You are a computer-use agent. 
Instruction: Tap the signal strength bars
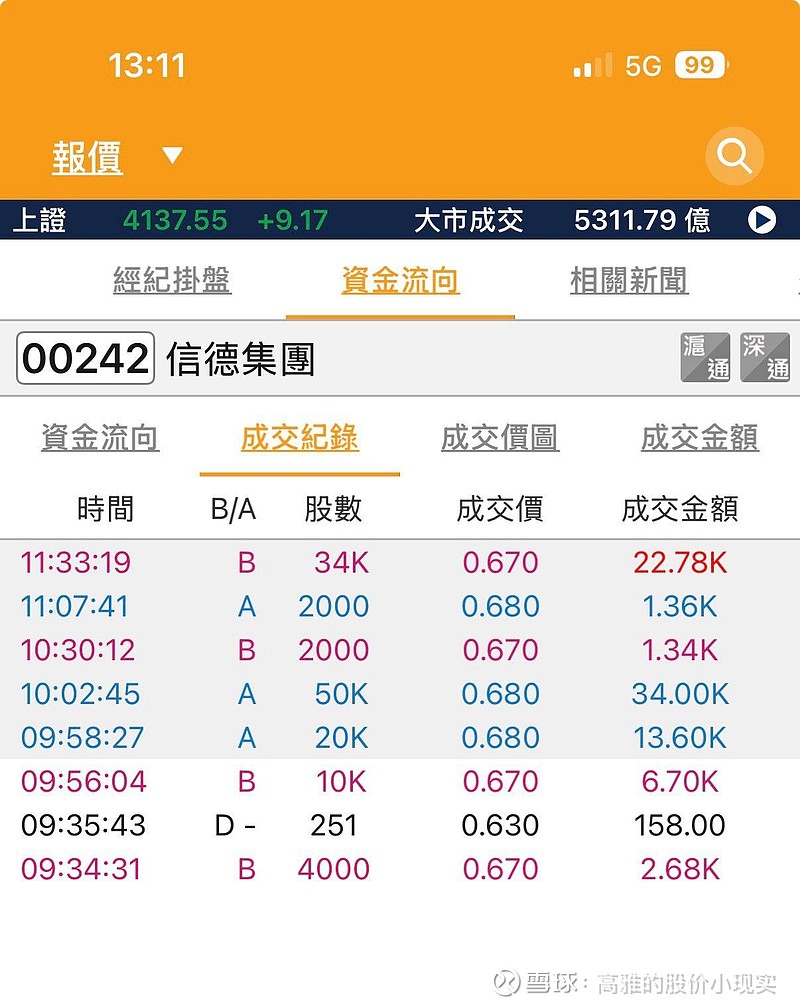point(591,67)
